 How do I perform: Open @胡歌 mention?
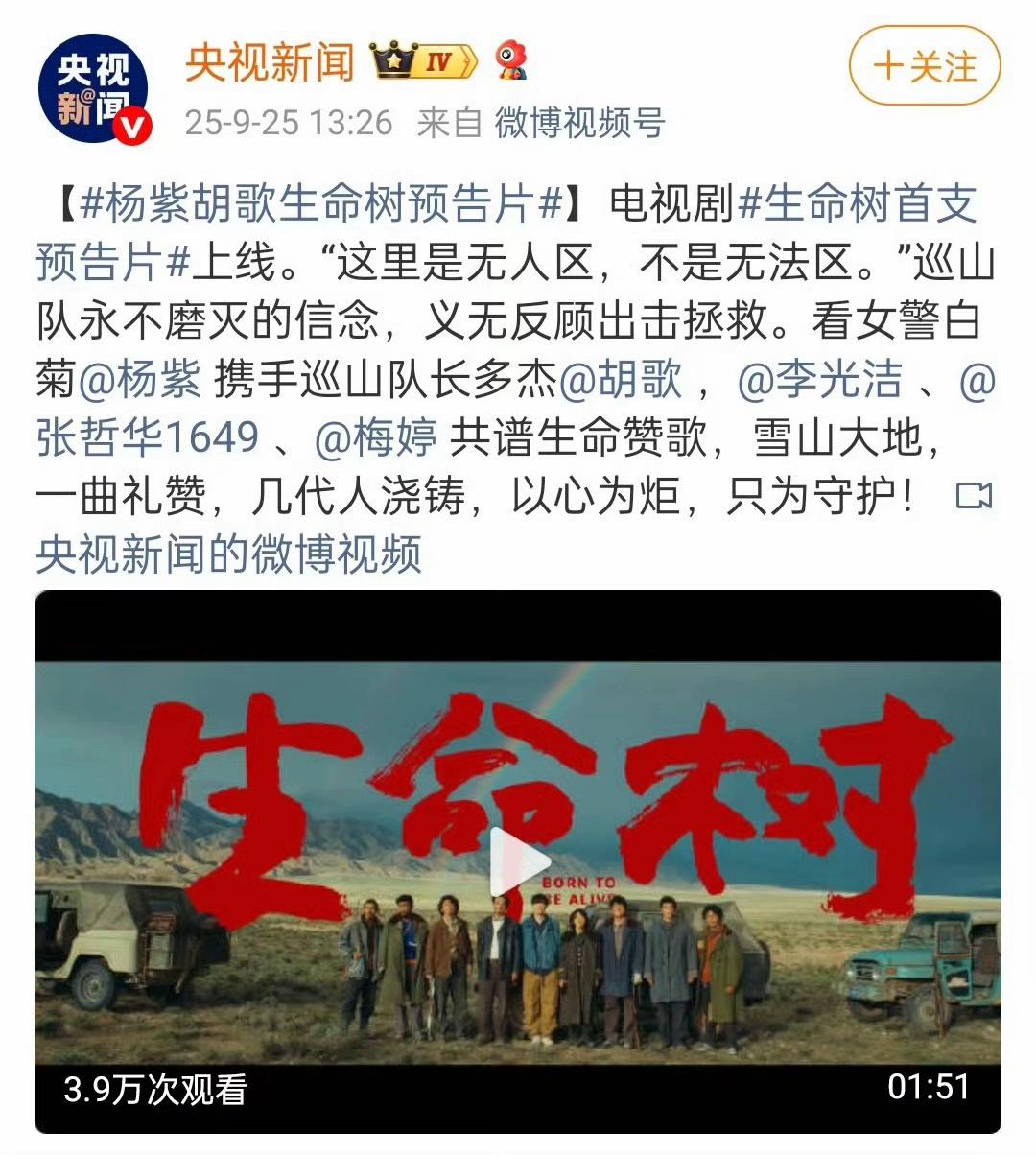click(x=620, y=379)
